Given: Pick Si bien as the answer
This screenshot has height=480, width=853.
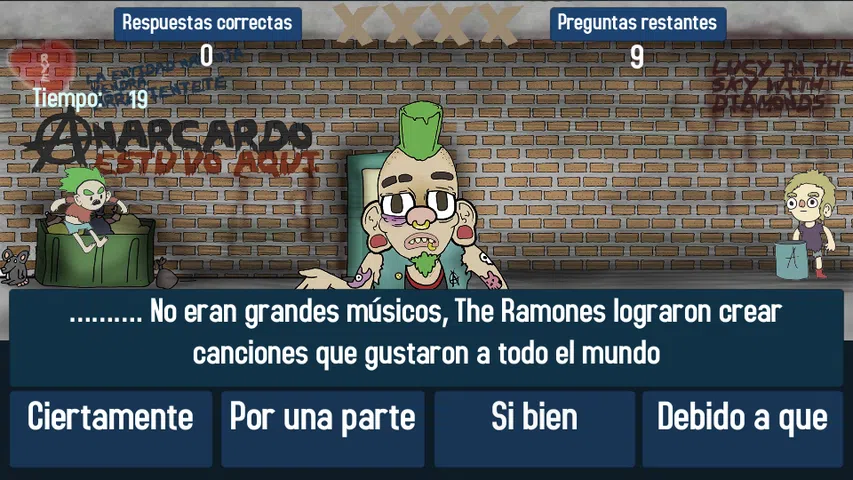Looking at the screenshot, I should tap(534, 428).
